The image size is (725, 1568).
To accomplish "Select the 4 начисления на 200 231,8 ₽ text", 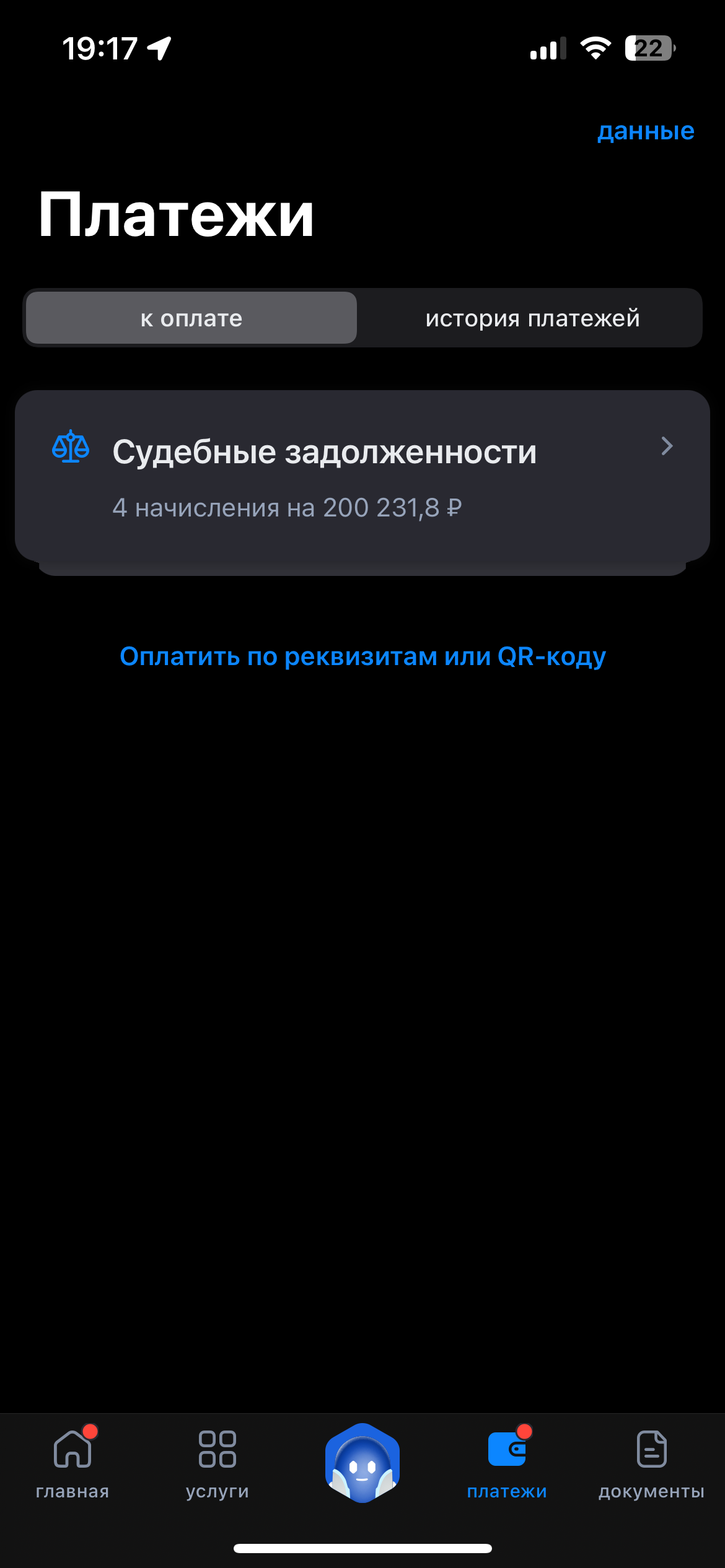I will pos(289,507).
